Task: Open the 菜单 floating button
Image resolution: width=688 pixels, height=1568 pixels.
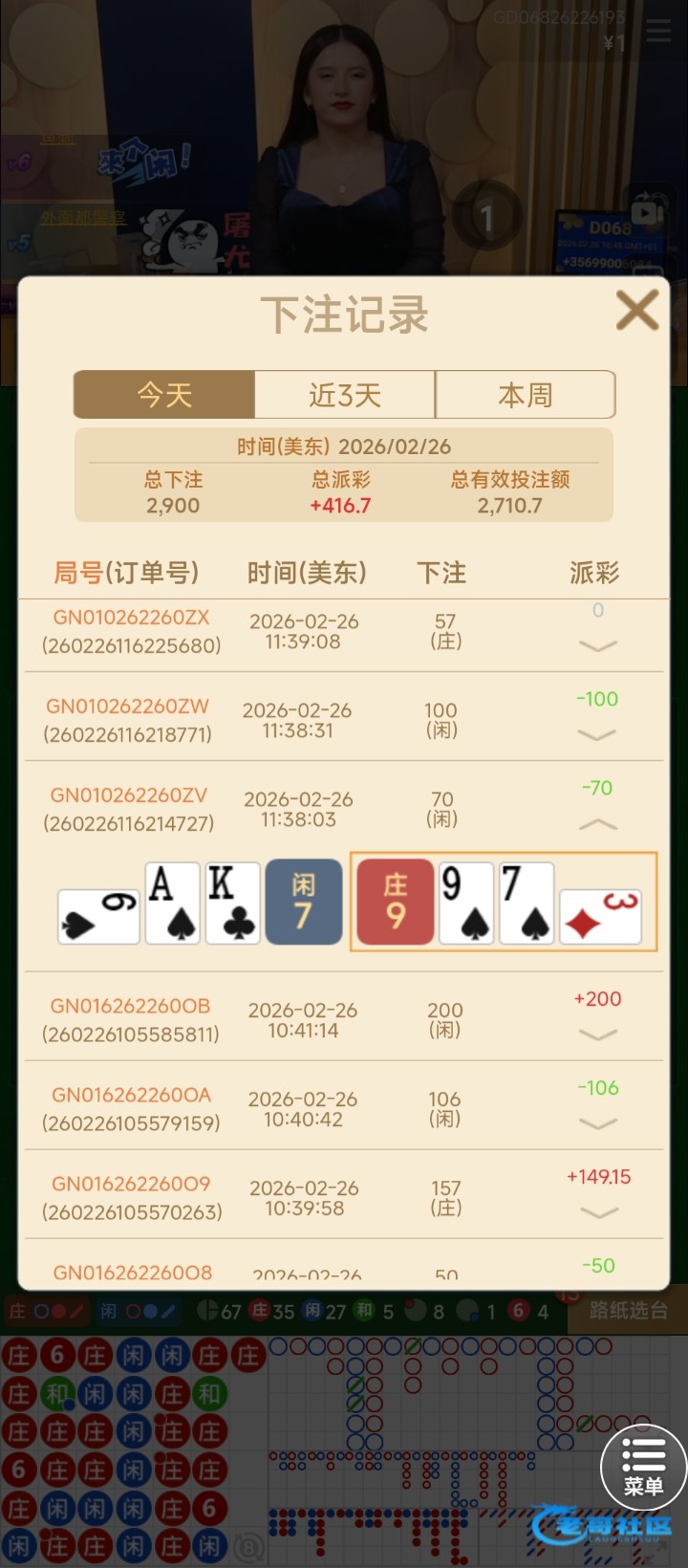Action: pyautogui.click(x=643, y=1468)
